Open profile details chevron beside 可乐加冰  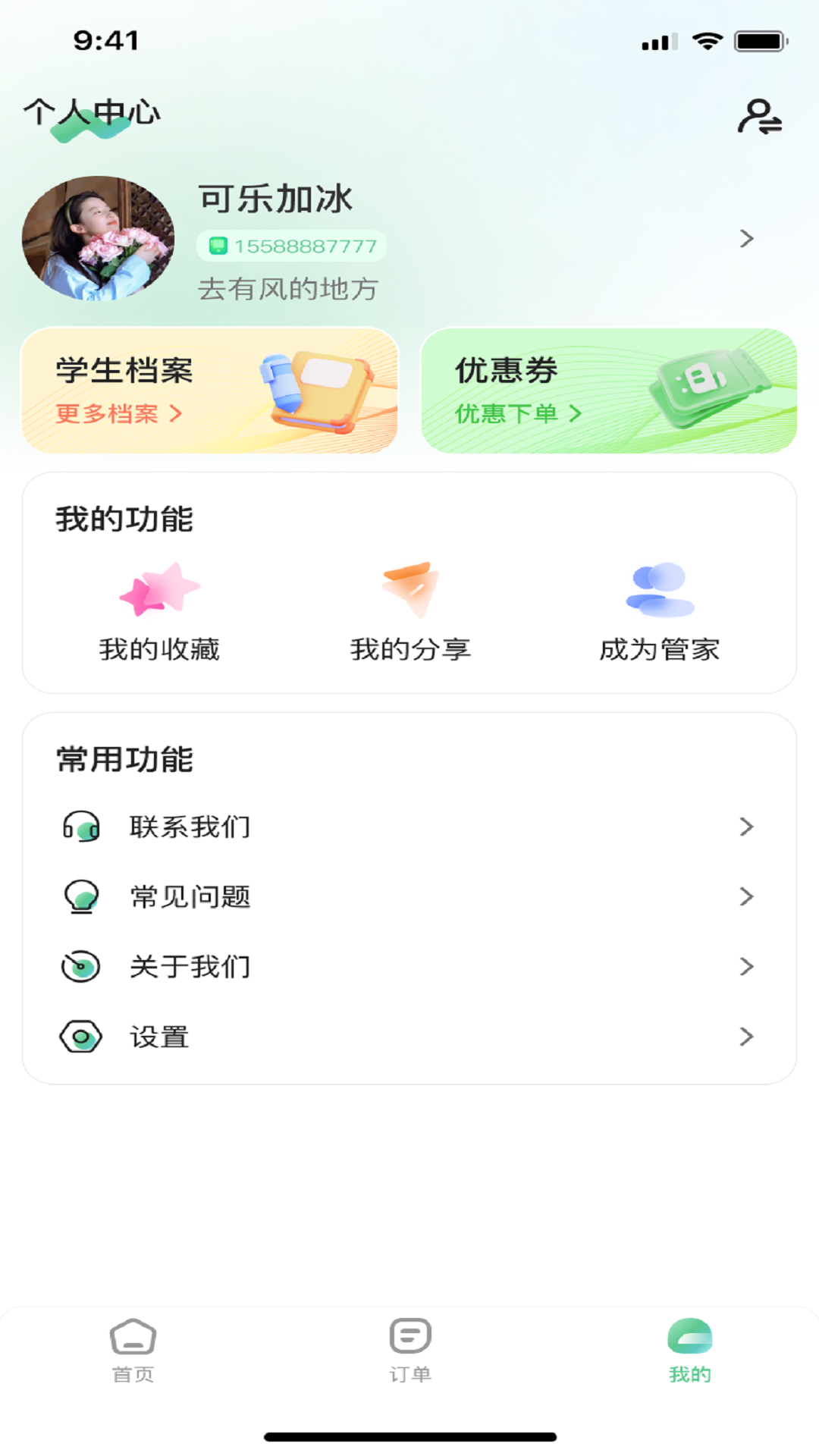[x=746, y=239]
